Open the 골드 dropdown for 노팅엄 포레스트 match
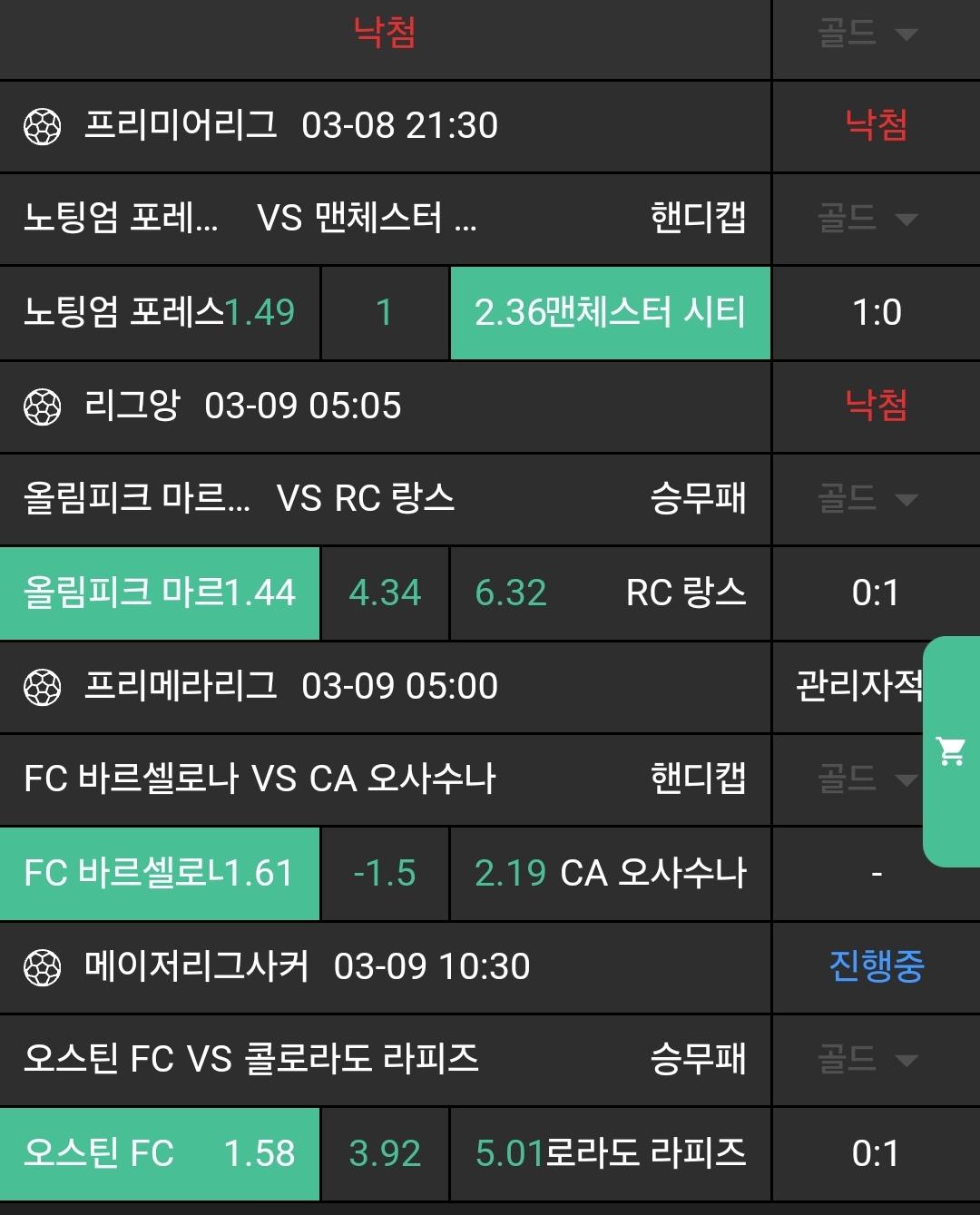This screenshot has height=1215, width=980. click(867, 219)
